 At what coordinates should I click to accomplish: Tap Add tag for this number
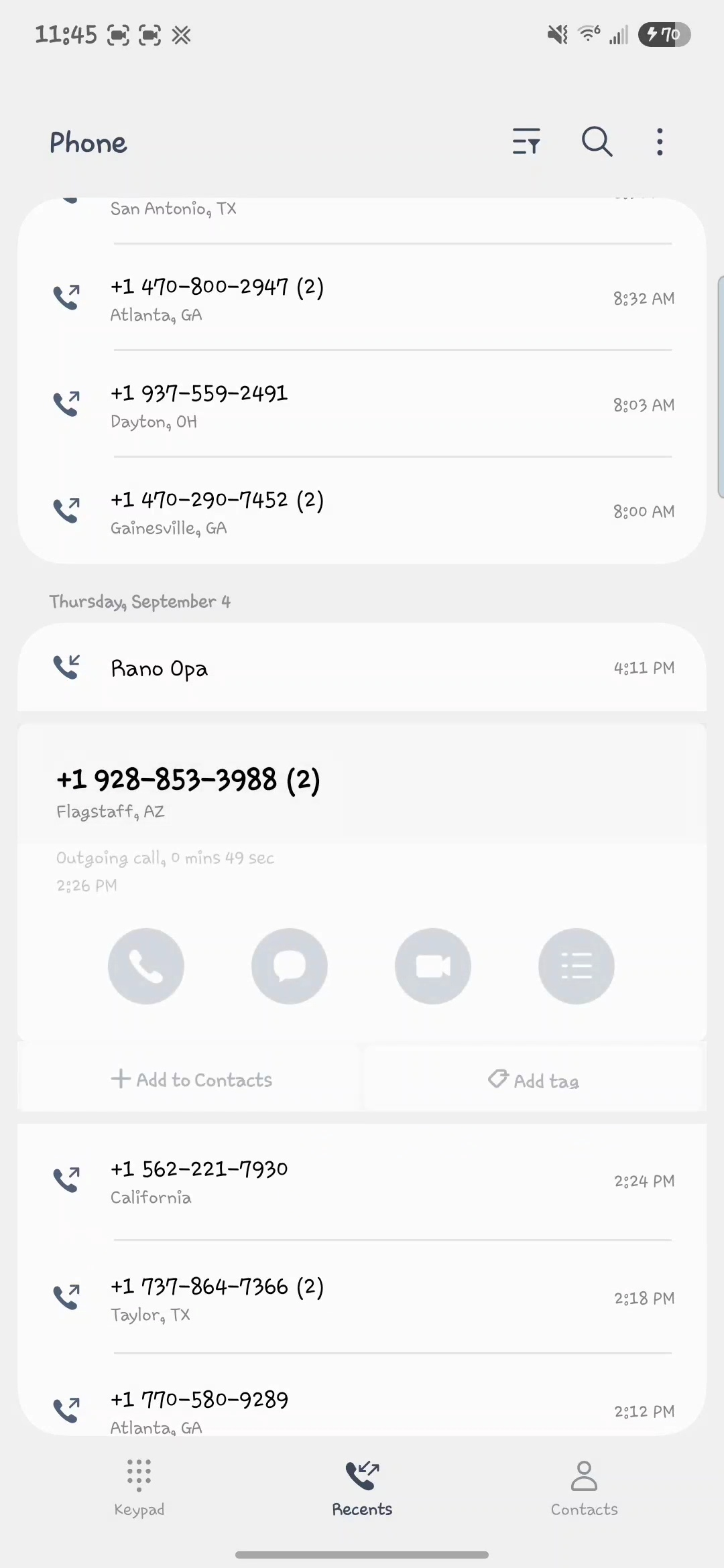(534, 1080)
